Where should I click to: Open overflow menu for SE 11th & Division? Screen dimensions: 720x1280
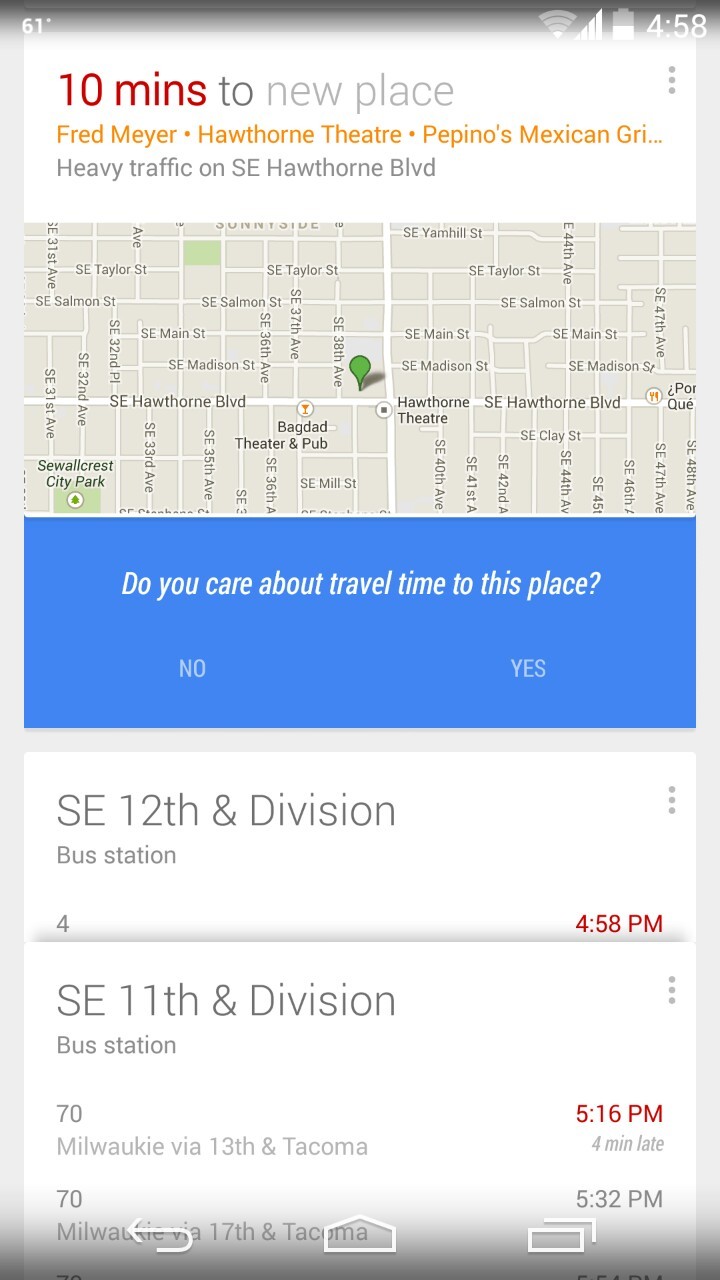[671, 990]
